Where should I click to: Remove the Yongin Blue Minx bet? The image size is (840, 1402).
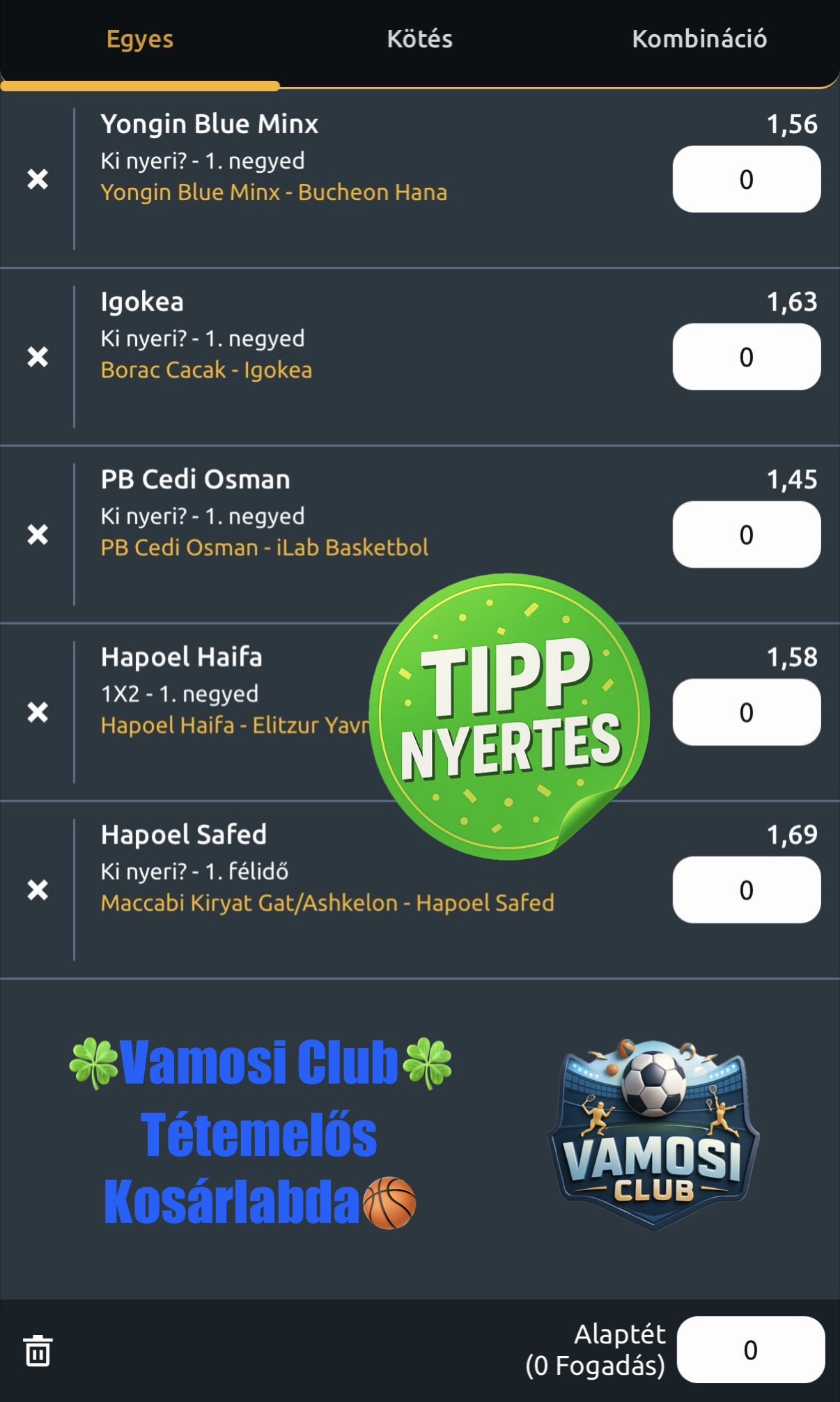[38, 179]
